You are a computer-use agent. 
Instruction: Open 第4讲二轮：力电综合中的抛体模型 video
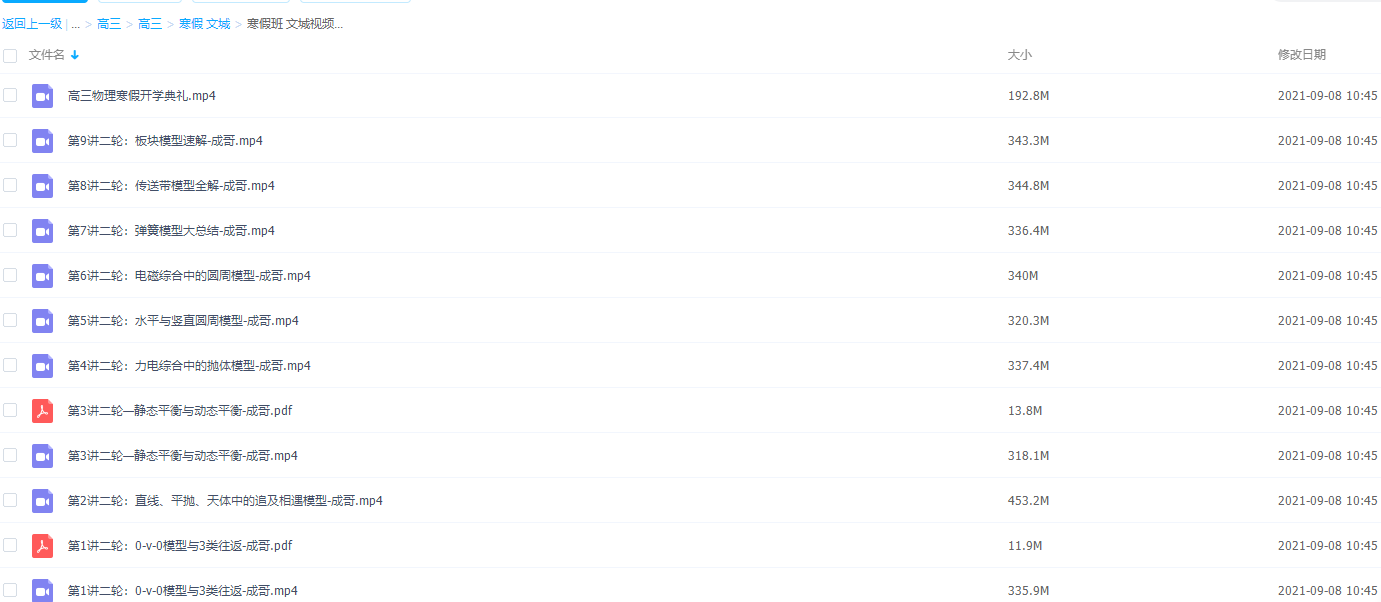[x=188, y=366]
